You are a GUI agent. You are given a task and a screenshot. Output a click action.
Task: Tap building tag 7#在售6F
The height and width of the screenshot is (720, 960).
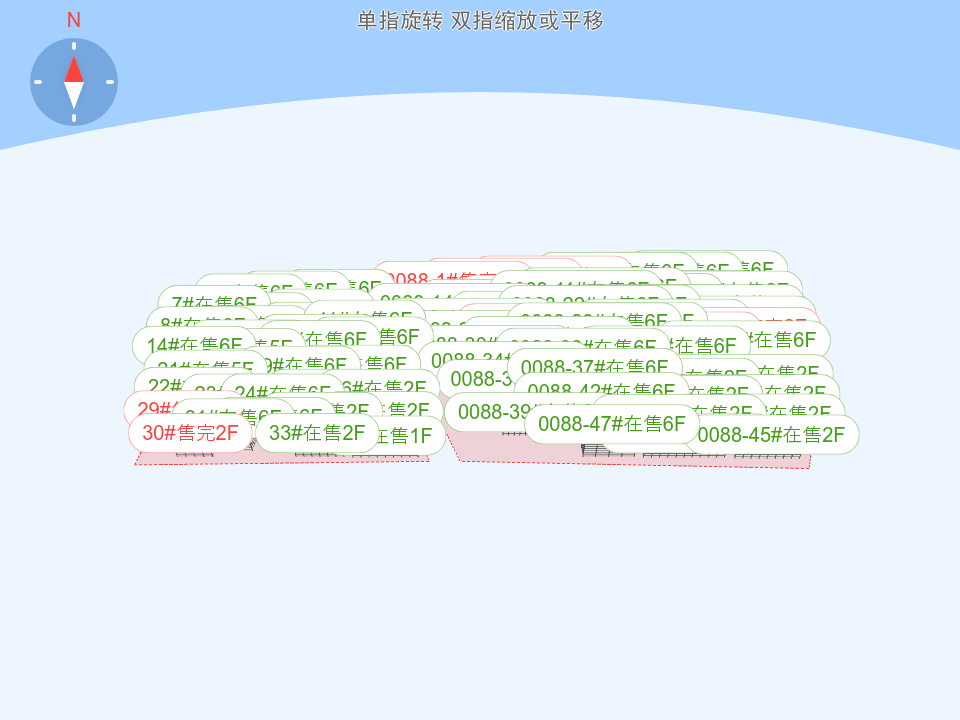[x=212, y=302]
